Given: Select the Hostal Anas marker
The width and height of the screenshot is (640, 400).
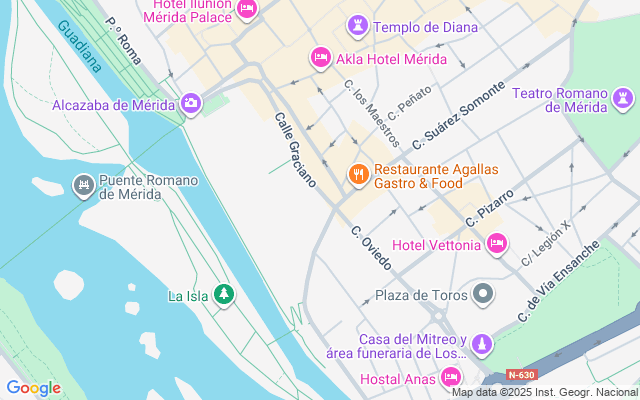Looking at the screenshot, I should point(450,377).
